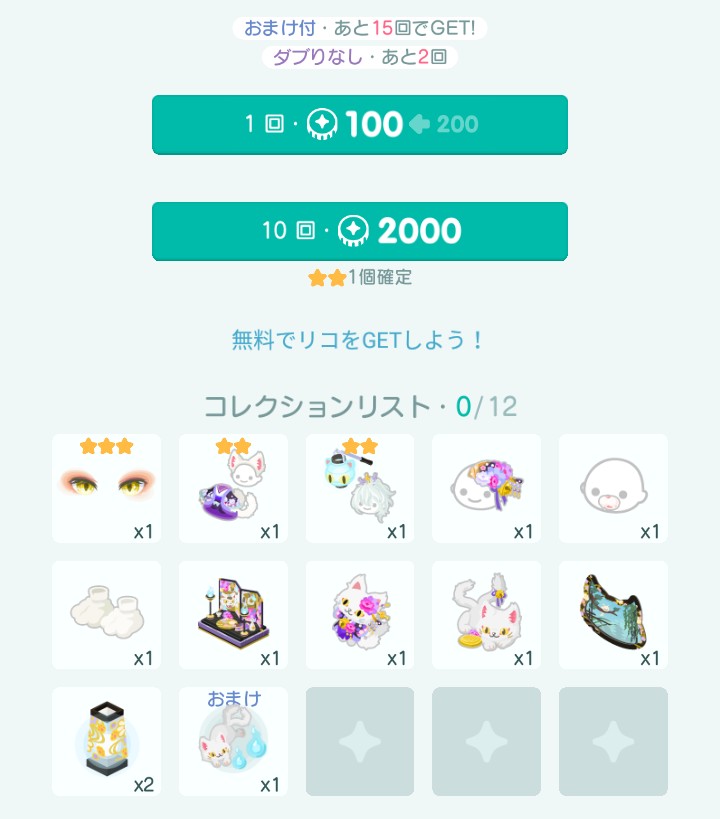
Task: Open the cat-shaped landscape frame item
Action: pyautogui.click(x=613, y=615)
